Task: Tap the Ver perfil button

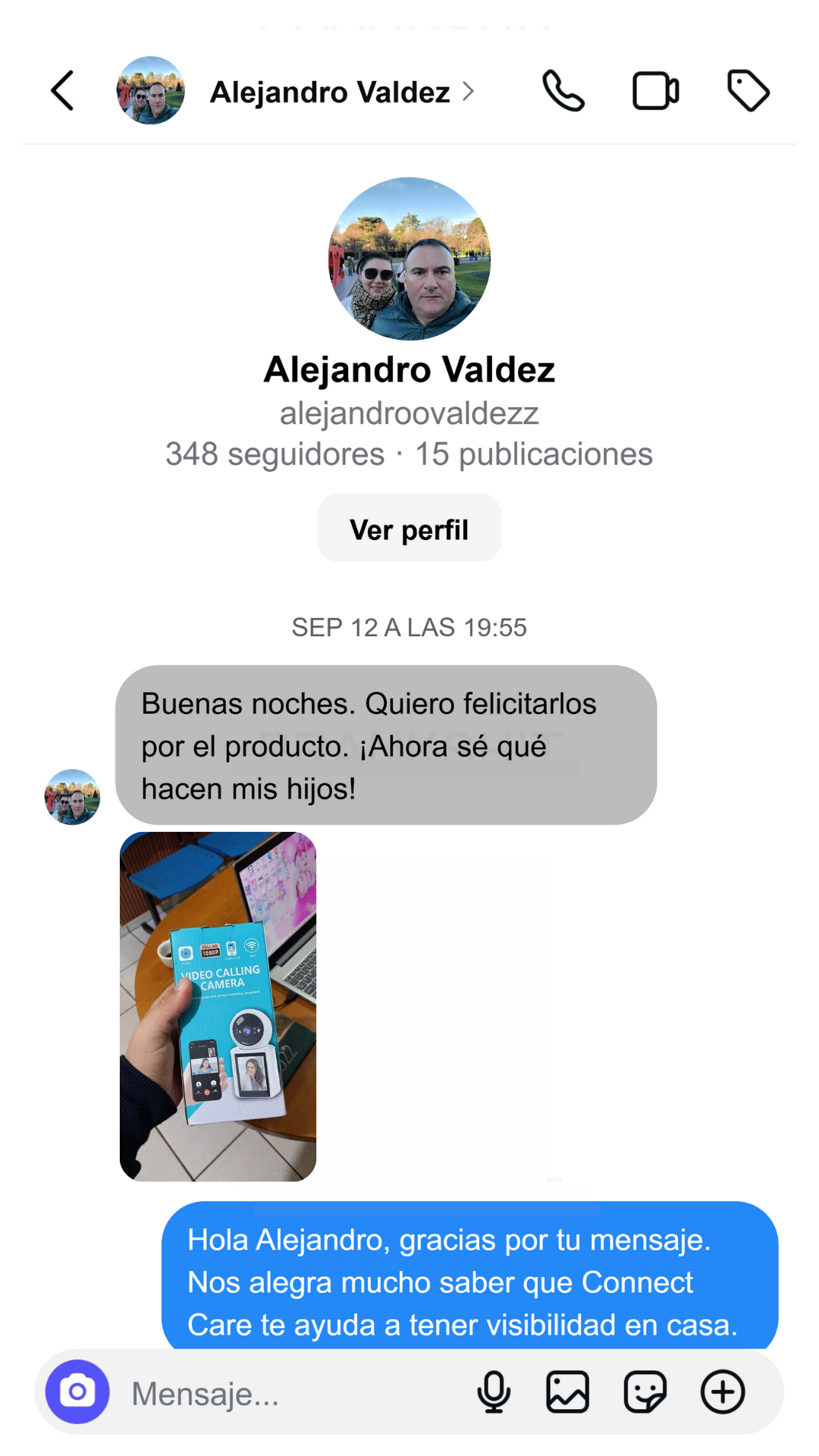Action: point(409,529)
